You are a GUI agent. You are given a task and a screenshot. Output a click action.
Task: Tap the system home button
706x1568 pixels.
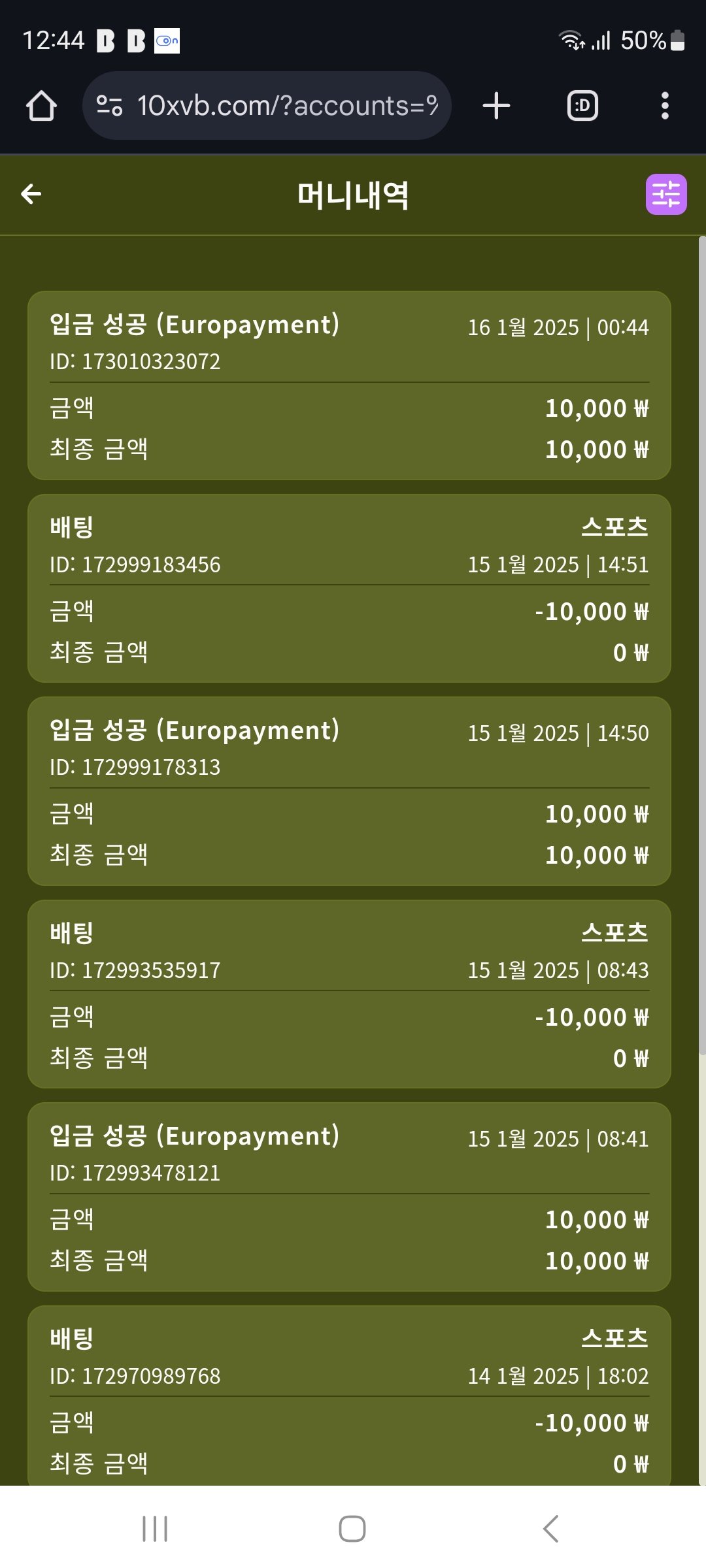(x=352, y=1529)
